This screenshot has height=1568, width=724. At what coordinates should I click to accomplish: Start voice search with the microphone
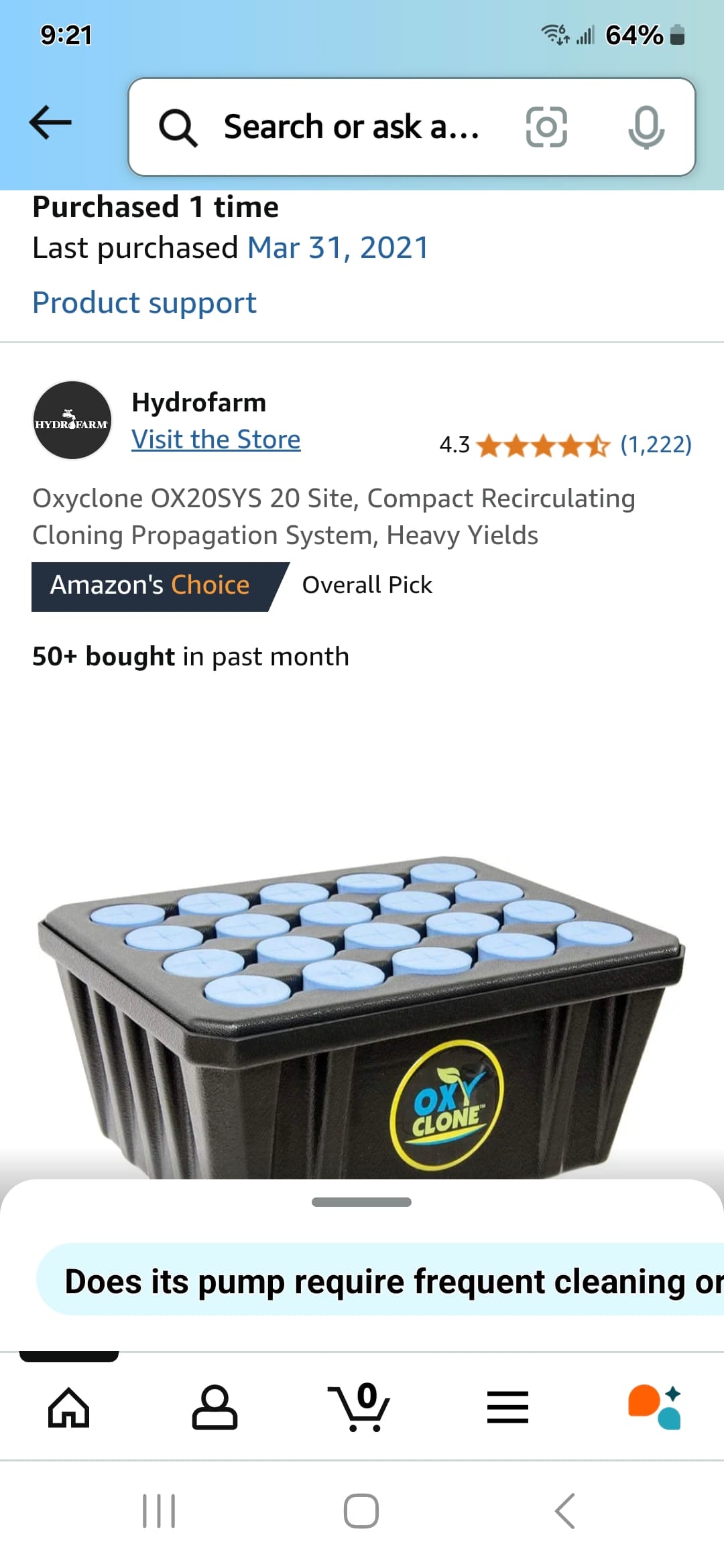(x=646, y=127)
